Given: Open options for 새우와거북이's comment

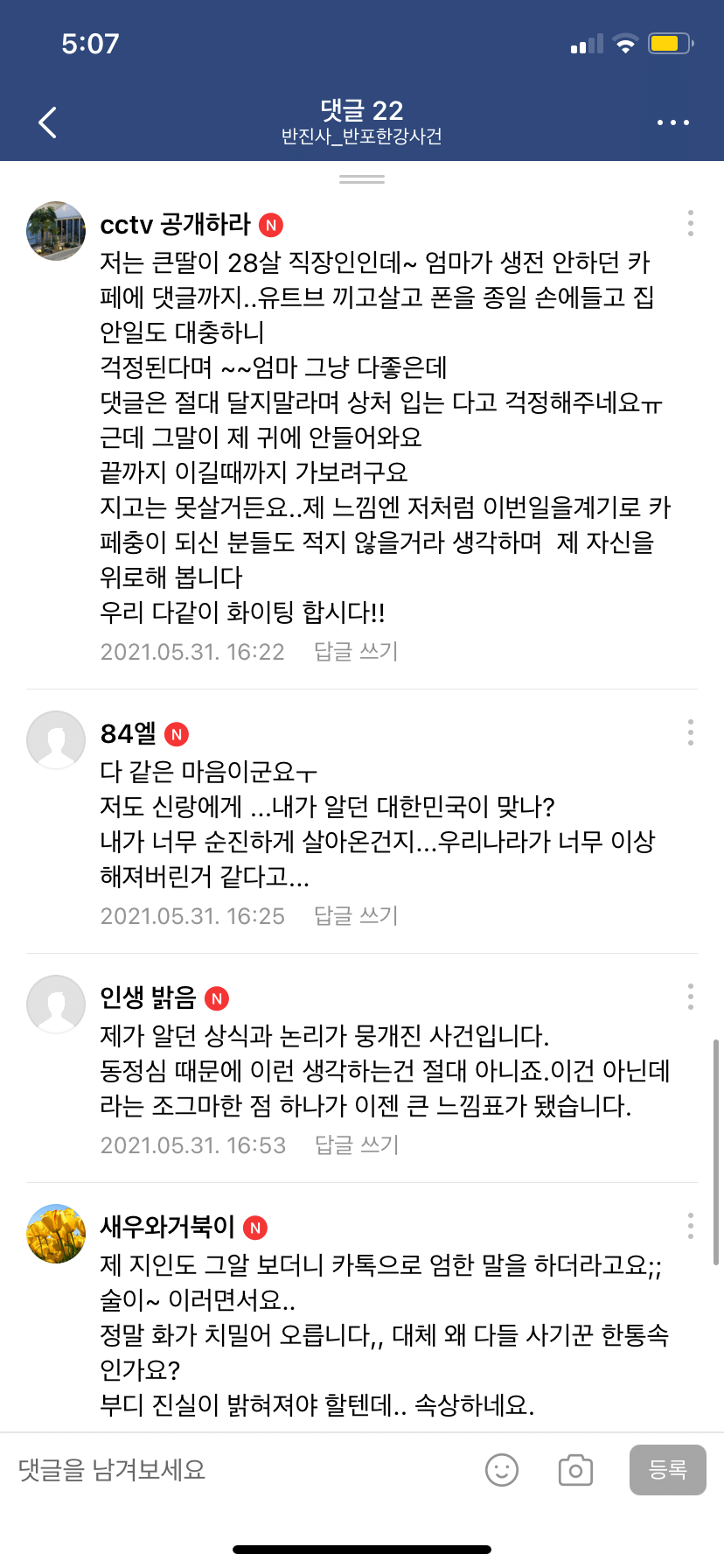Looking at the screenshot, I should coord(690,1226).
